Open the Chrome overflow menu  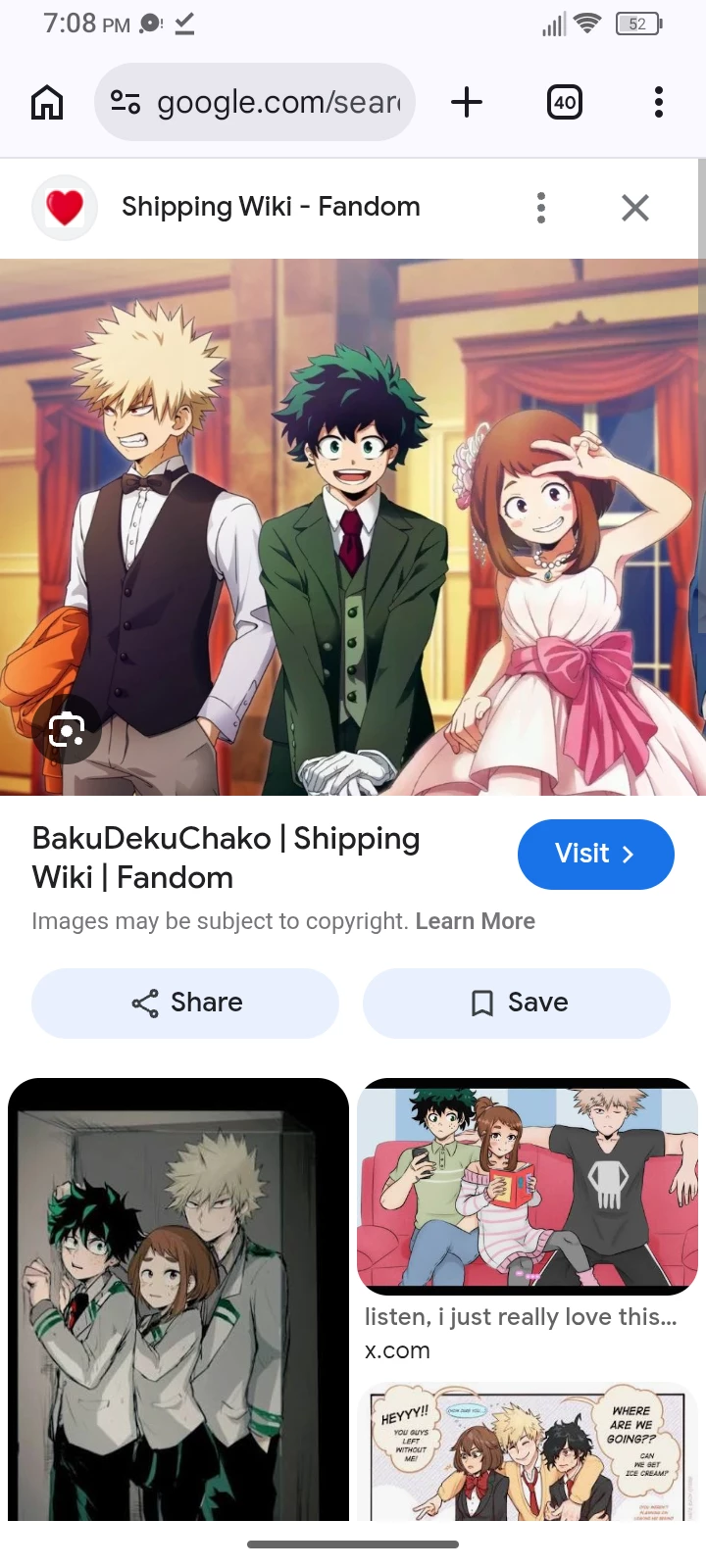click(658, 102)
